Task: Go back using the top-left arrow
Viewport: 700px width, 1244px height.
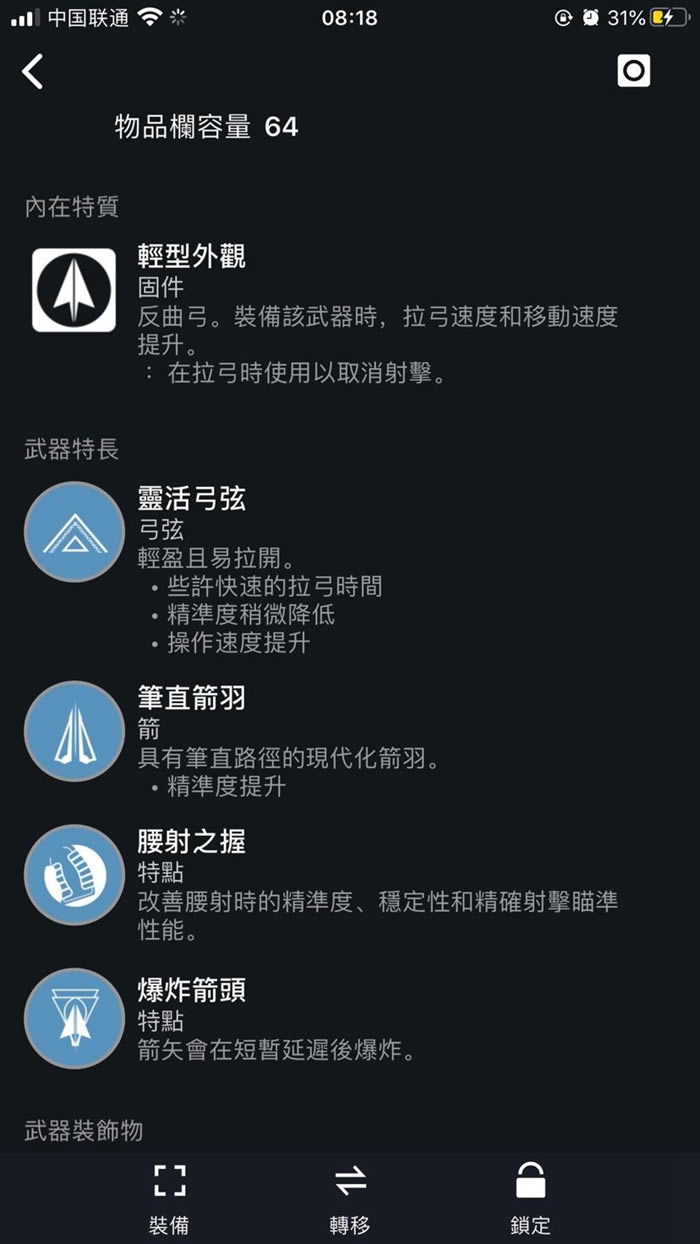Action: pos(33,71)
